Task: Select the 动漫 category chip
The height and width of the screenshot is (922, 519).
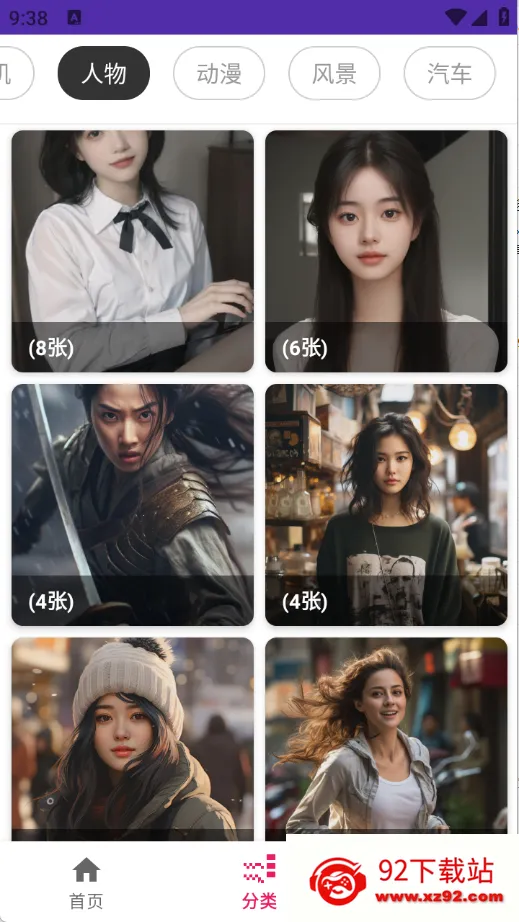Action: pos(219,74)
